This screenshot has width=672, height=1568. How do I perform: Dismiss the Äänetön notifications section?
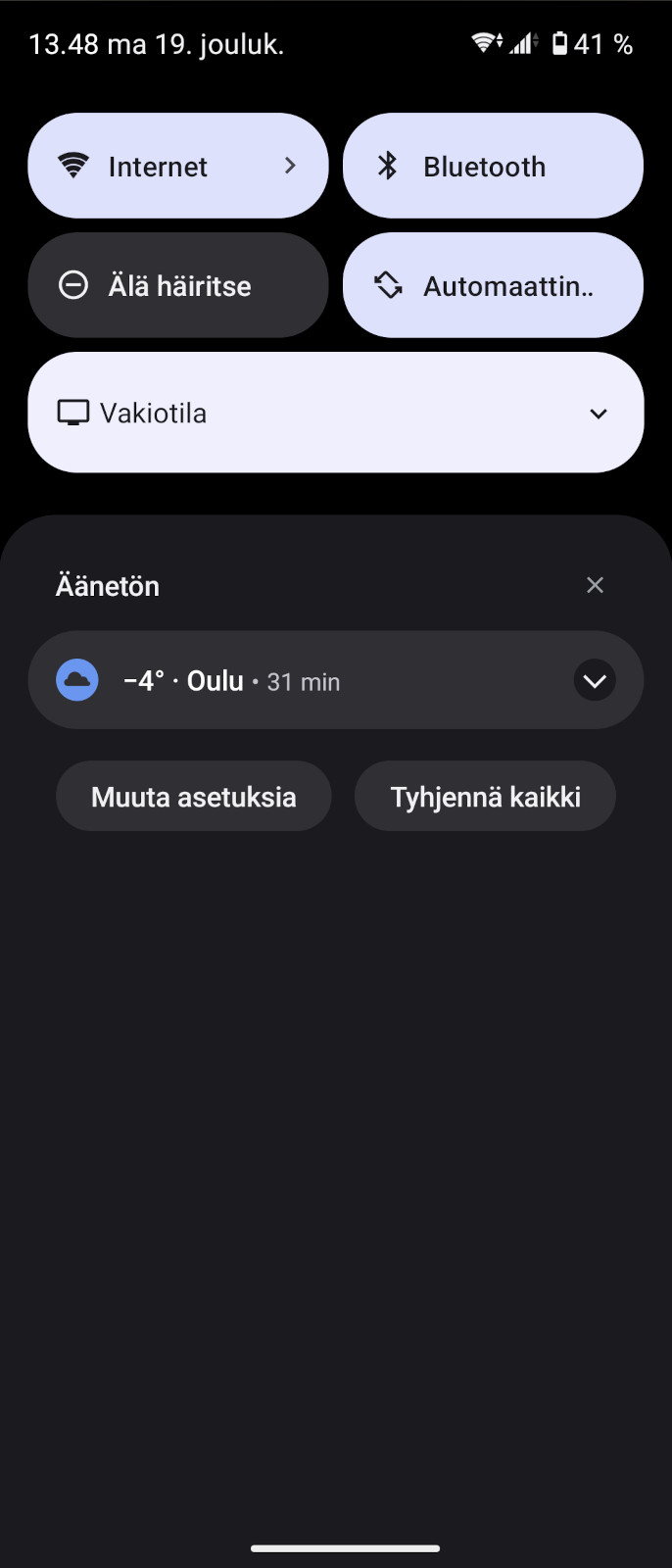[x=595, y=585]
